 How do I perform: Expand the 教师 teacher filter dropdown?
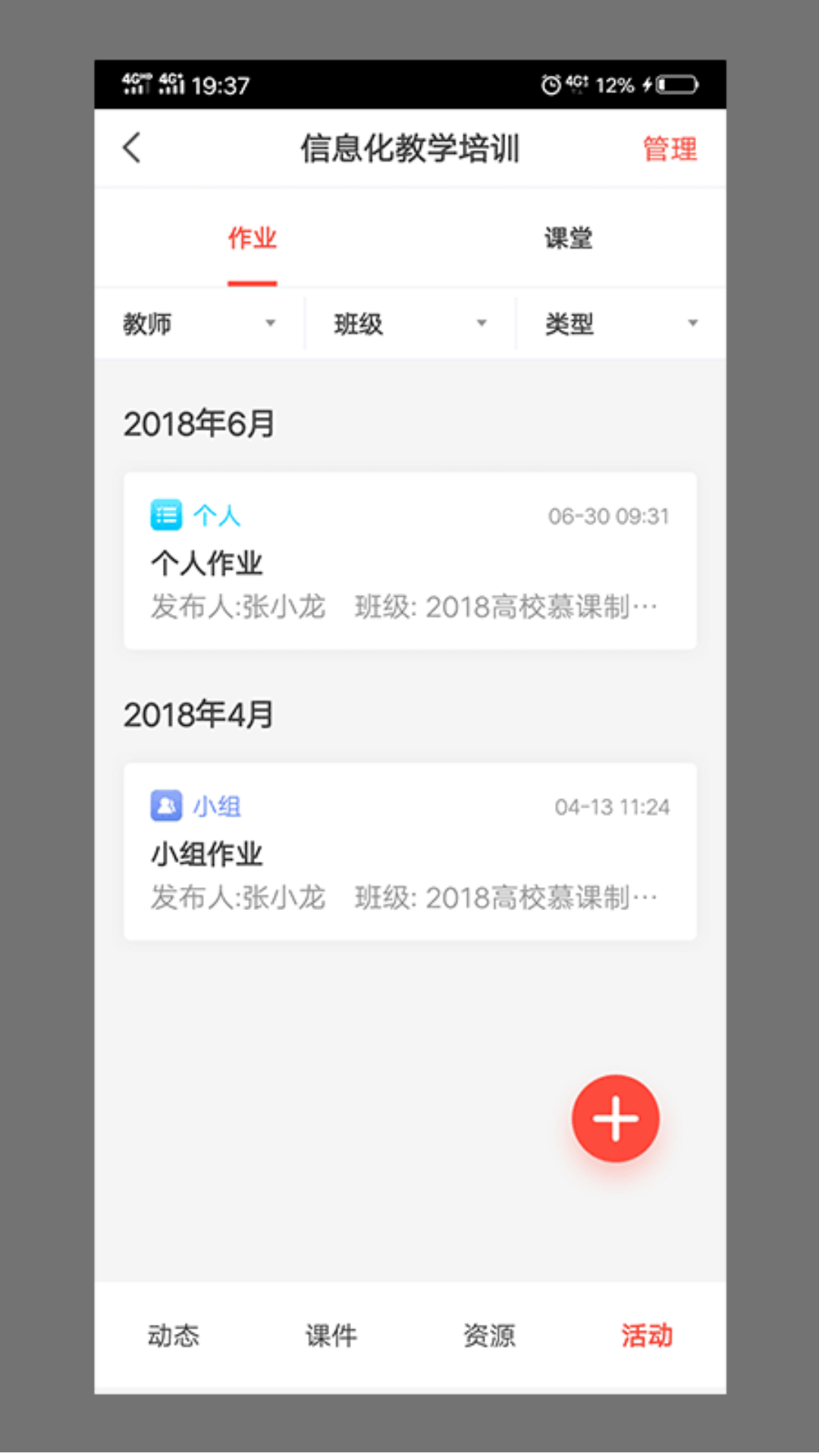pos(199,323)
